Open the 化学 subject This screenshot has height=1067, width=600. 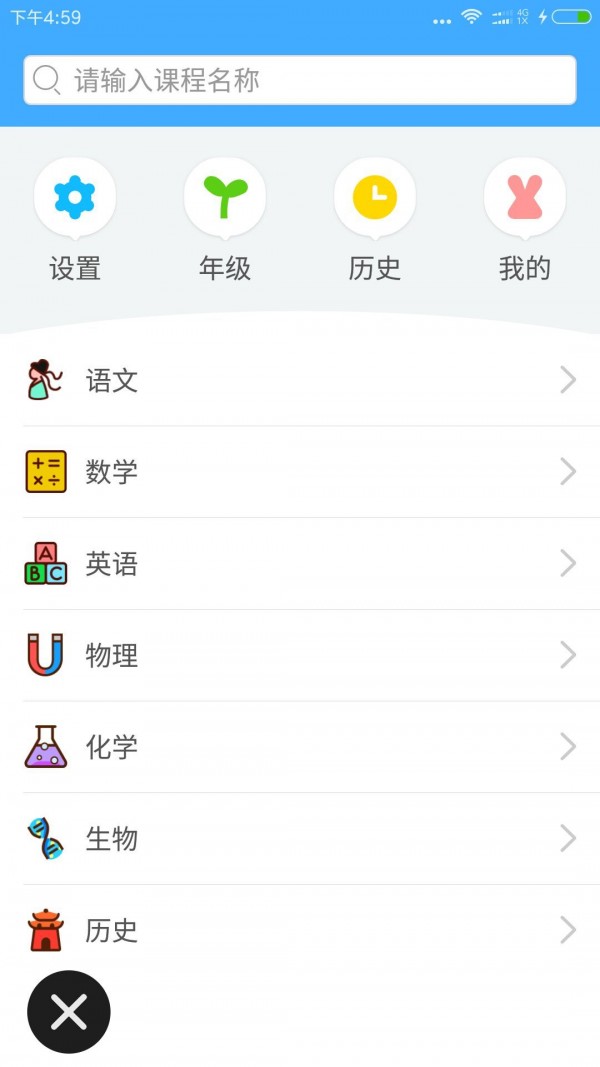300,747
